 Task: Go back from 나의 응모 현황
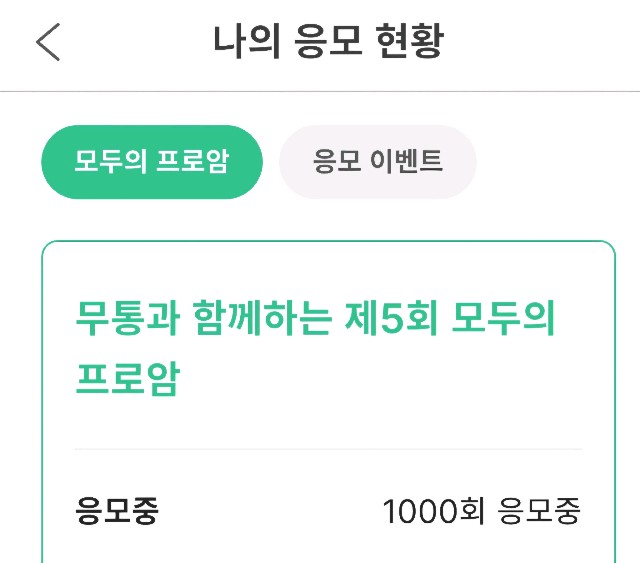[48, 42]
